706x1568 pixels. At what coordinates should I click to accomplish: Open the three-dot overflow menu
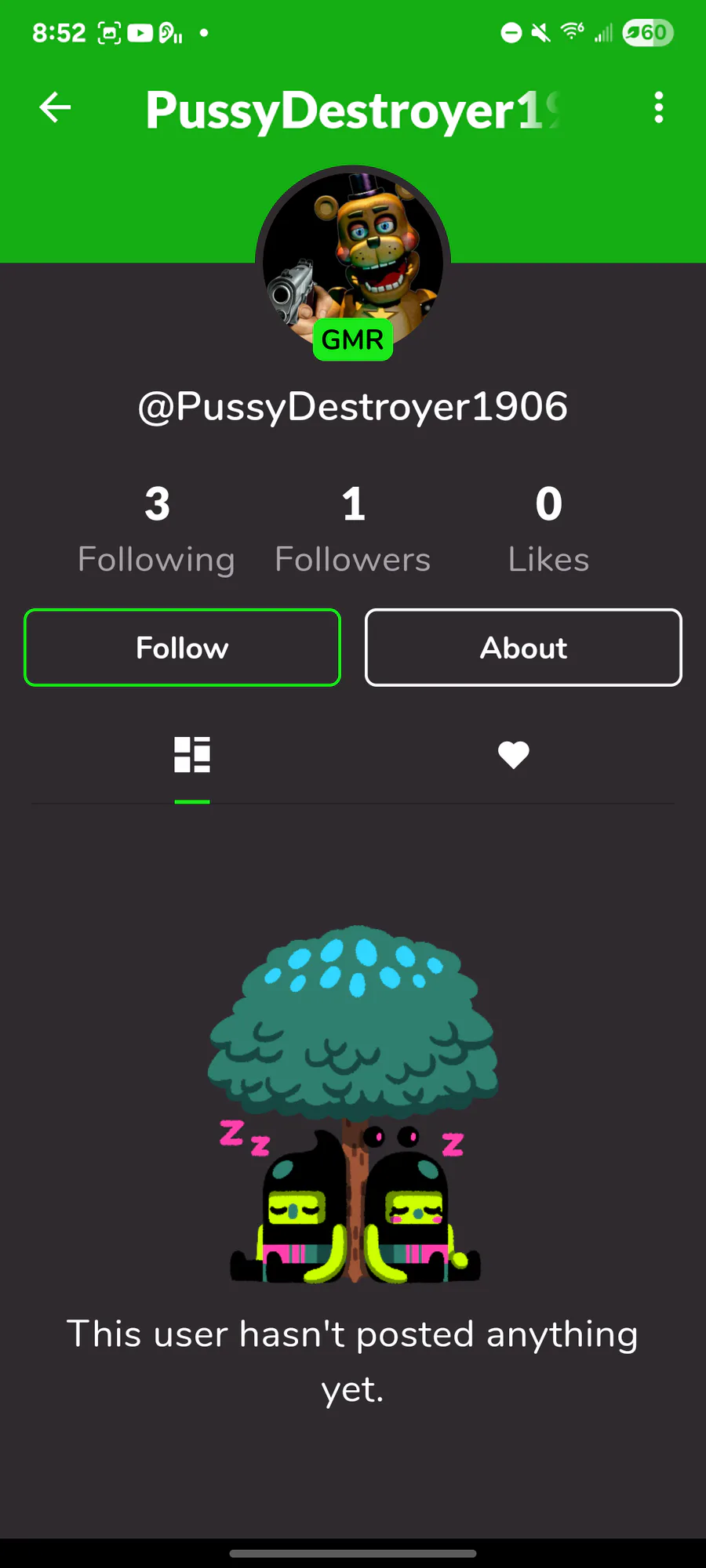tap(659, 107)
